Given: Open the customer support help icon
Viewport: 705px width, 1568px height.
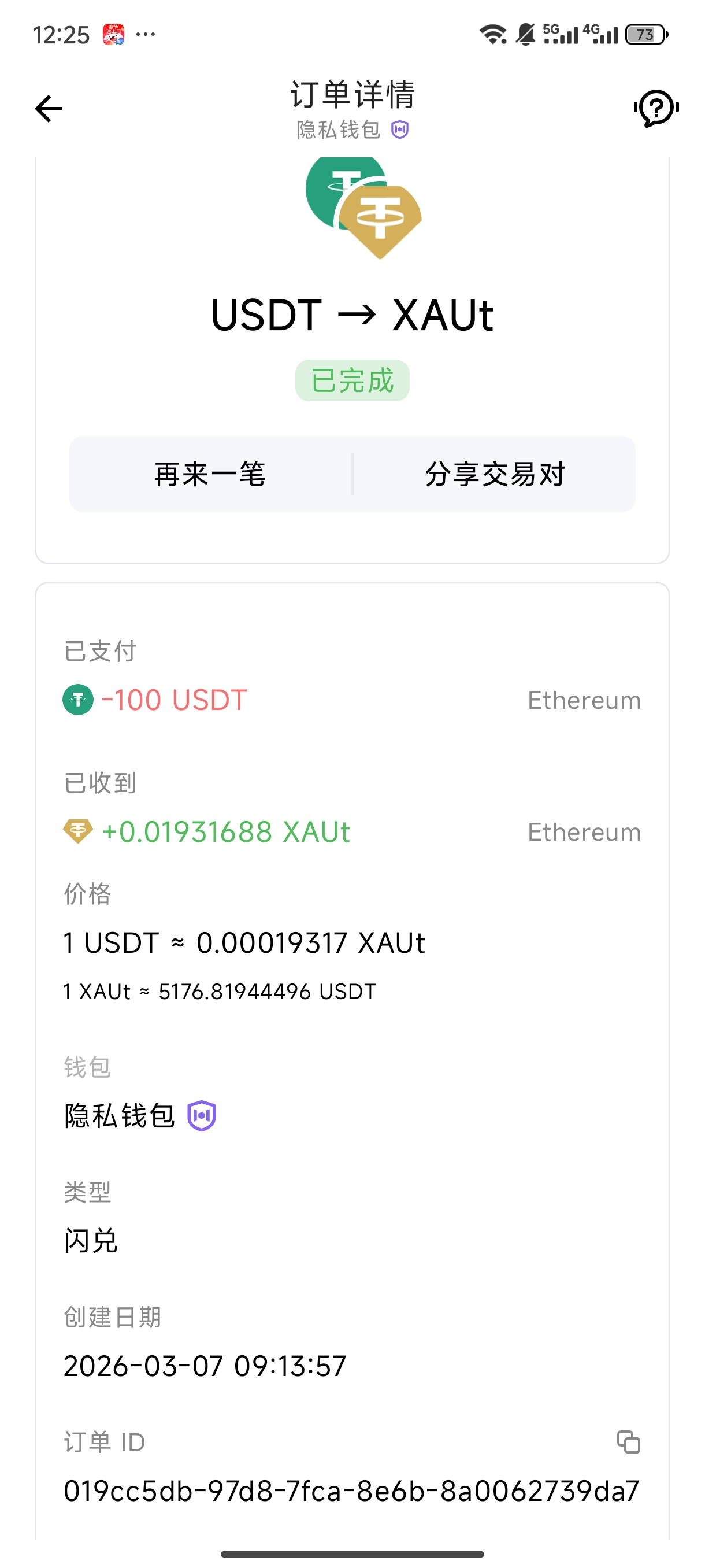Looking at the screenshot, I should pos(656,109).
